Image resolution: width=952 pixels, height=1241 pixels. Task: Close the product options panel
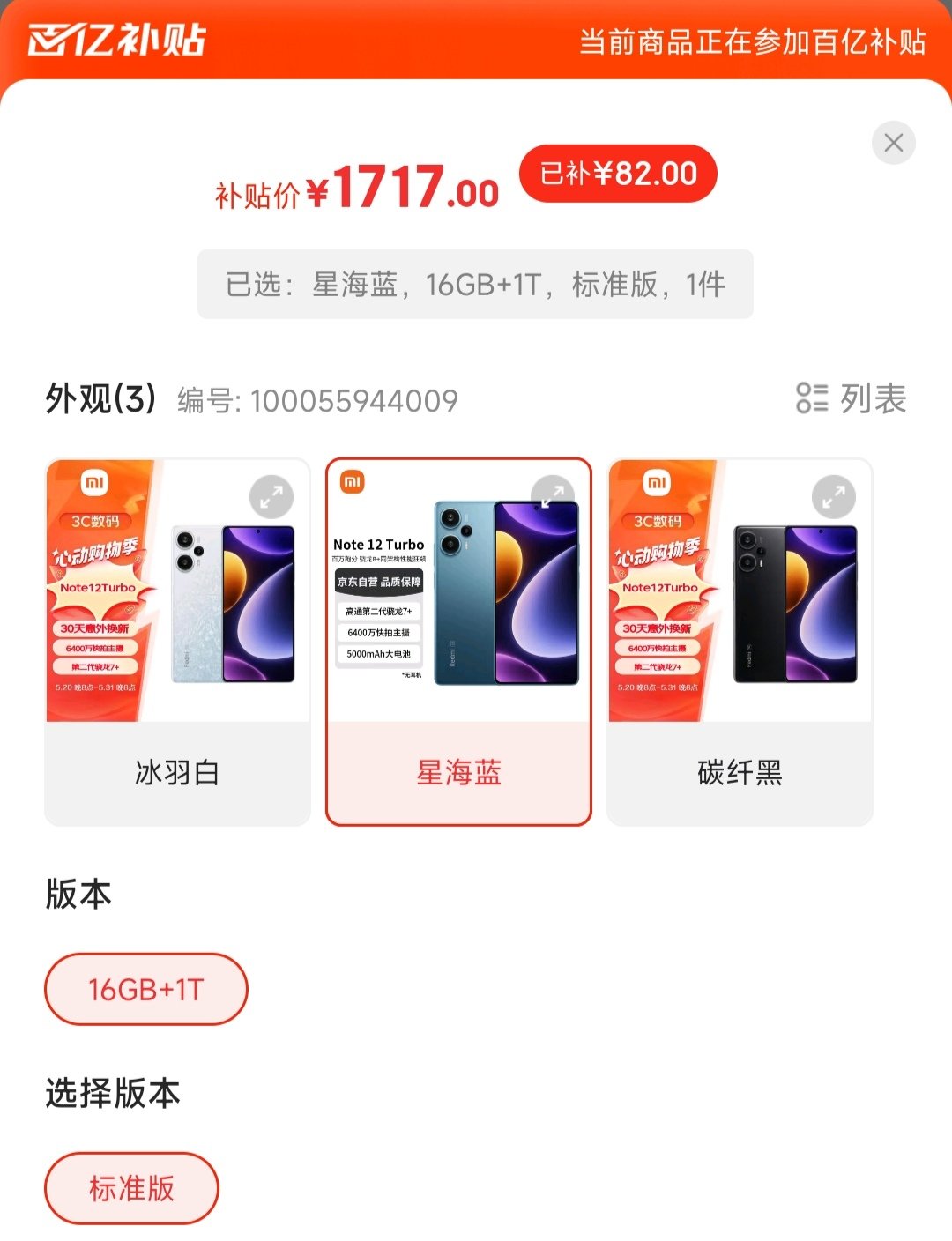[893, 143]
